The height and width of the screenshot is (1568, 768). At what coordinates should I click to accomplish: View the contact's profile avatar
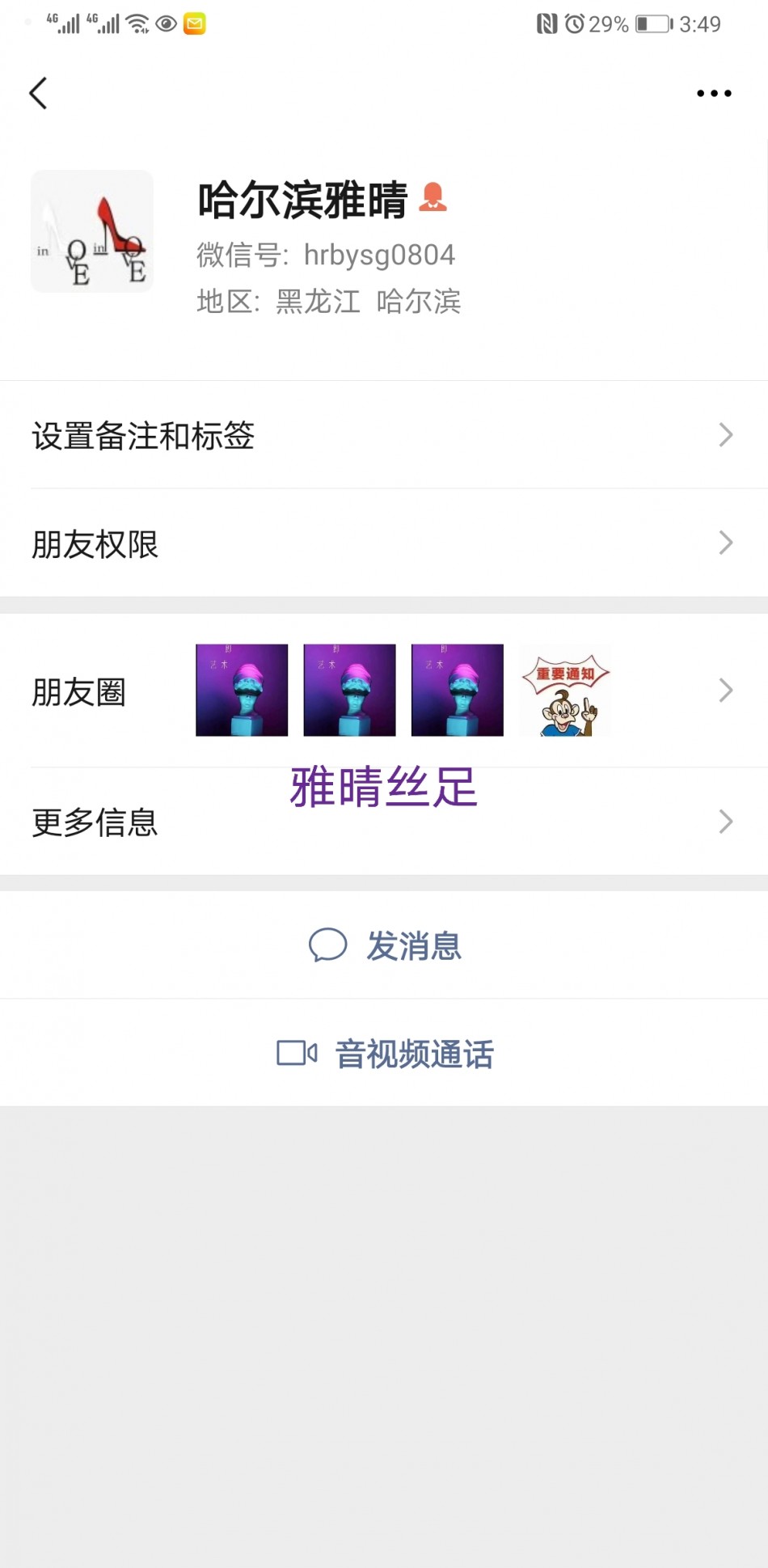point(92,231)
